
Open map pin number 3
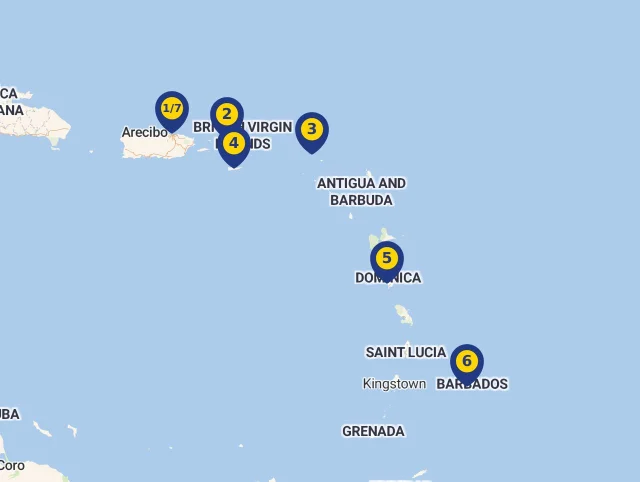(312, 129)
